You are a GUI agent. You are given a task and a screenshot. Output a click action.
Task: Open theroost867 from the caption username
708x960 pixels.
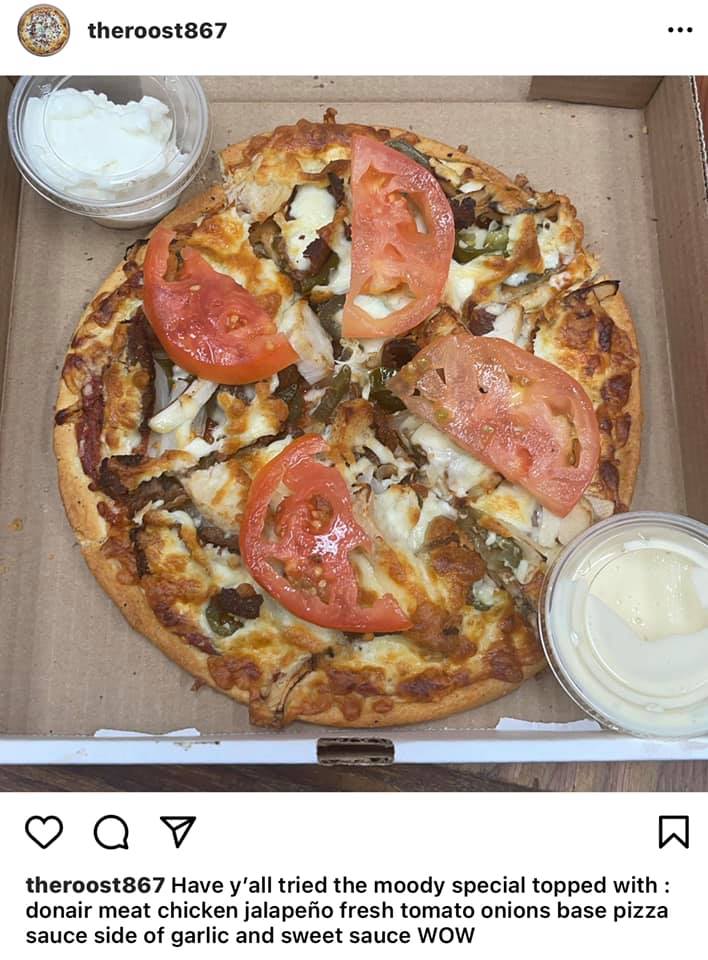[x=95, y=885]
